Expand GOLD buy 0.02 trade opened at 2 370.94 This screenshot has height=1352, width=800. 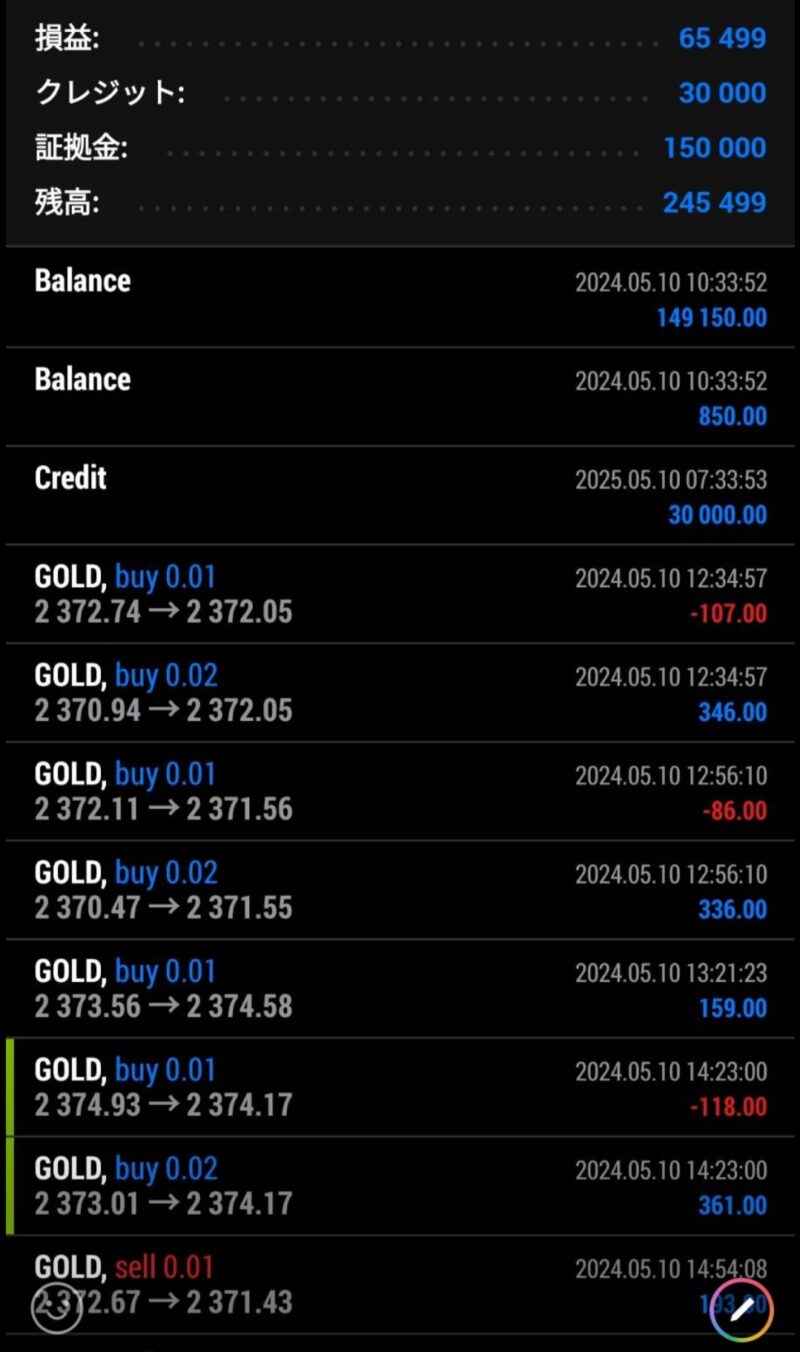pyautogui.click(x=400, y=693)
